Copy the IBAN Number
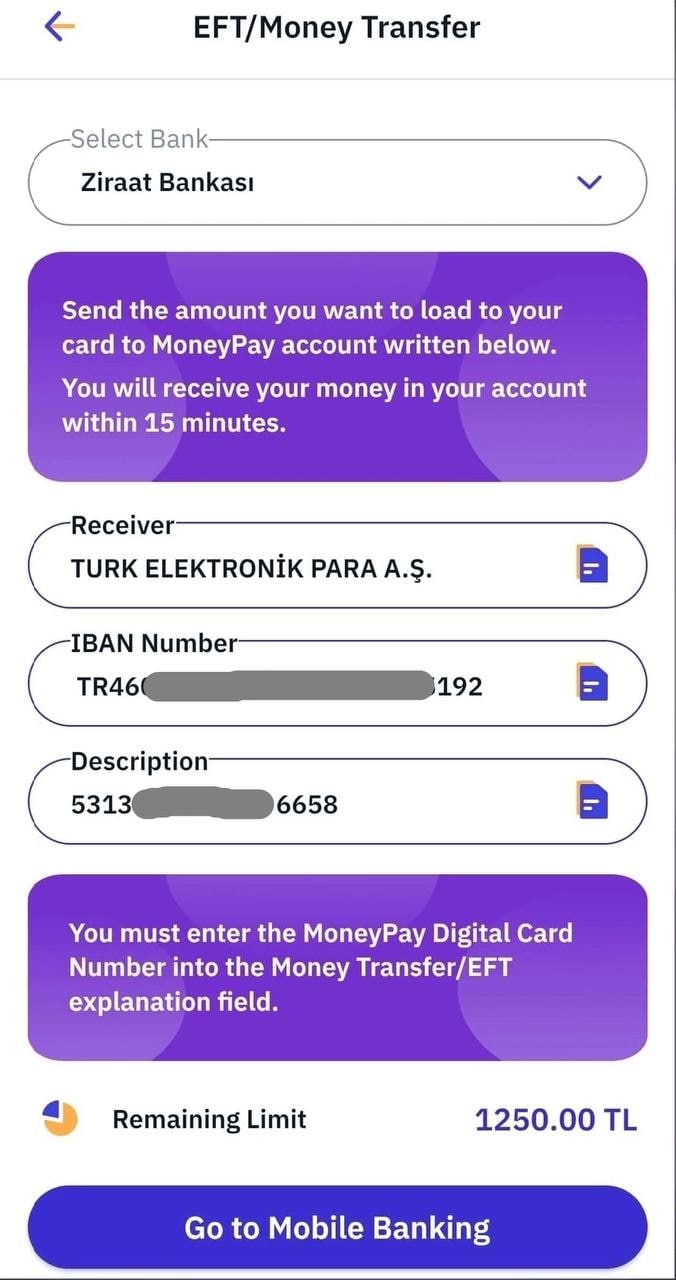676x1280 pixels. pos(592,684)
